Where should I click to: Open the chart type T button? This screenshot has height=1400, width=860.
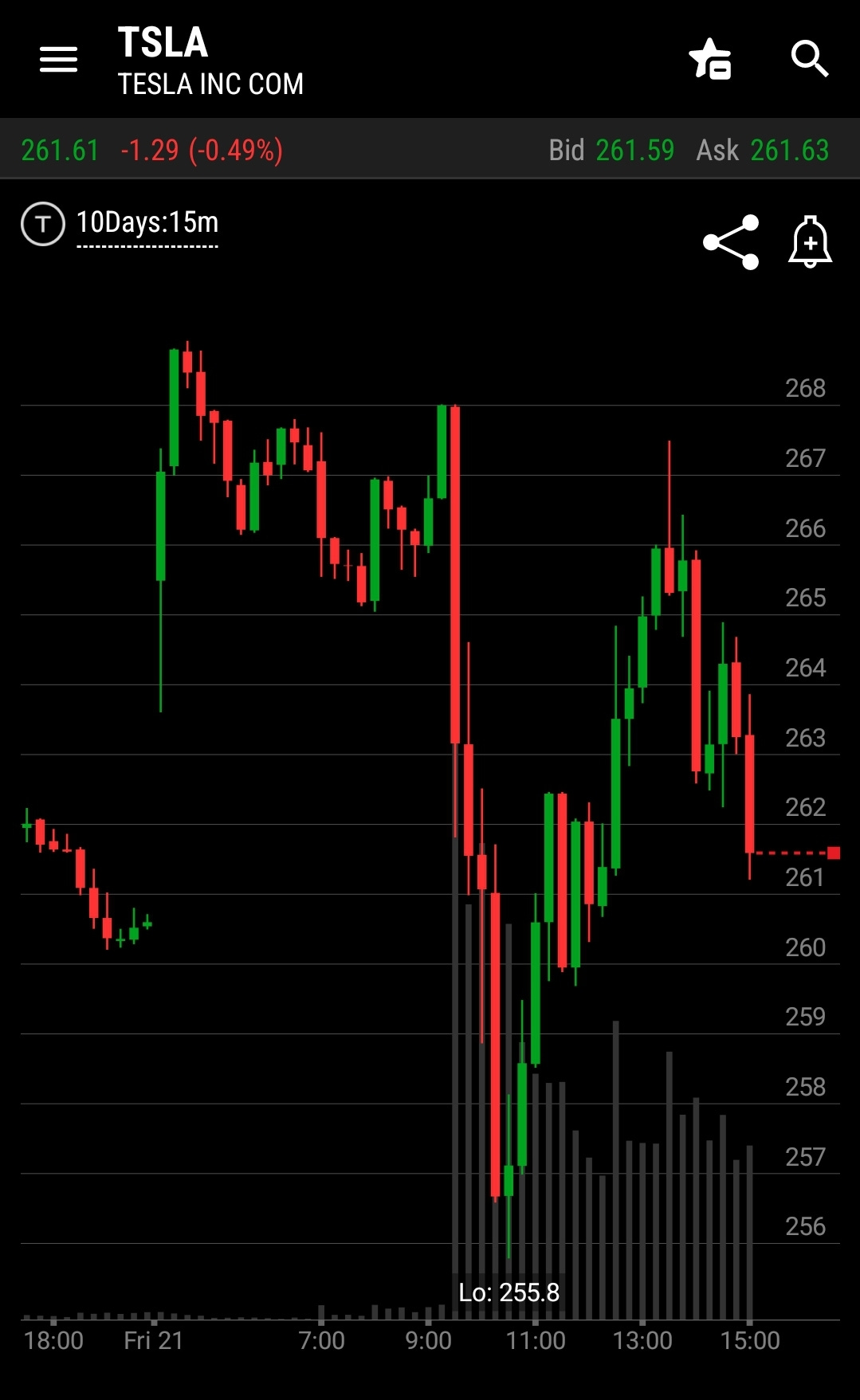click(x=43, y=224)
